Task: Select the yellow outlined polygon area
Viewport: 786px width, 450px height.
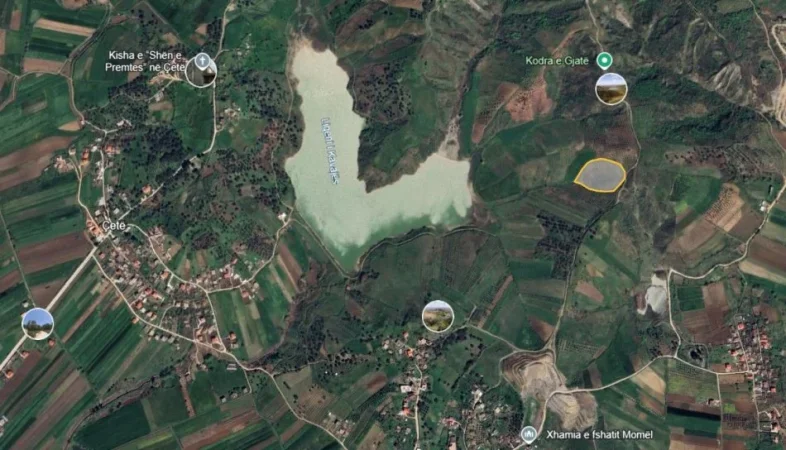Action: point(600,175)
